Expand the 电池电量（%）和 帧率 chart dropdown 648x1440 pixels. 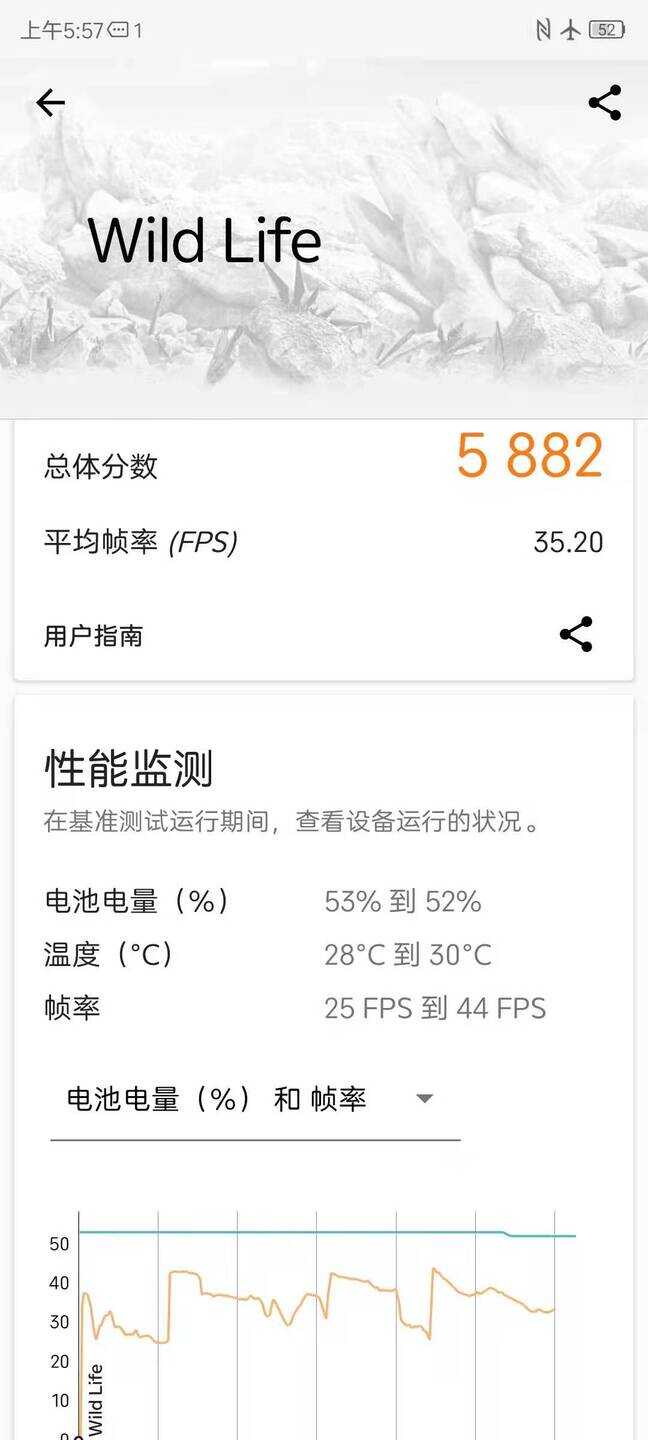[x=255, y=1099]
